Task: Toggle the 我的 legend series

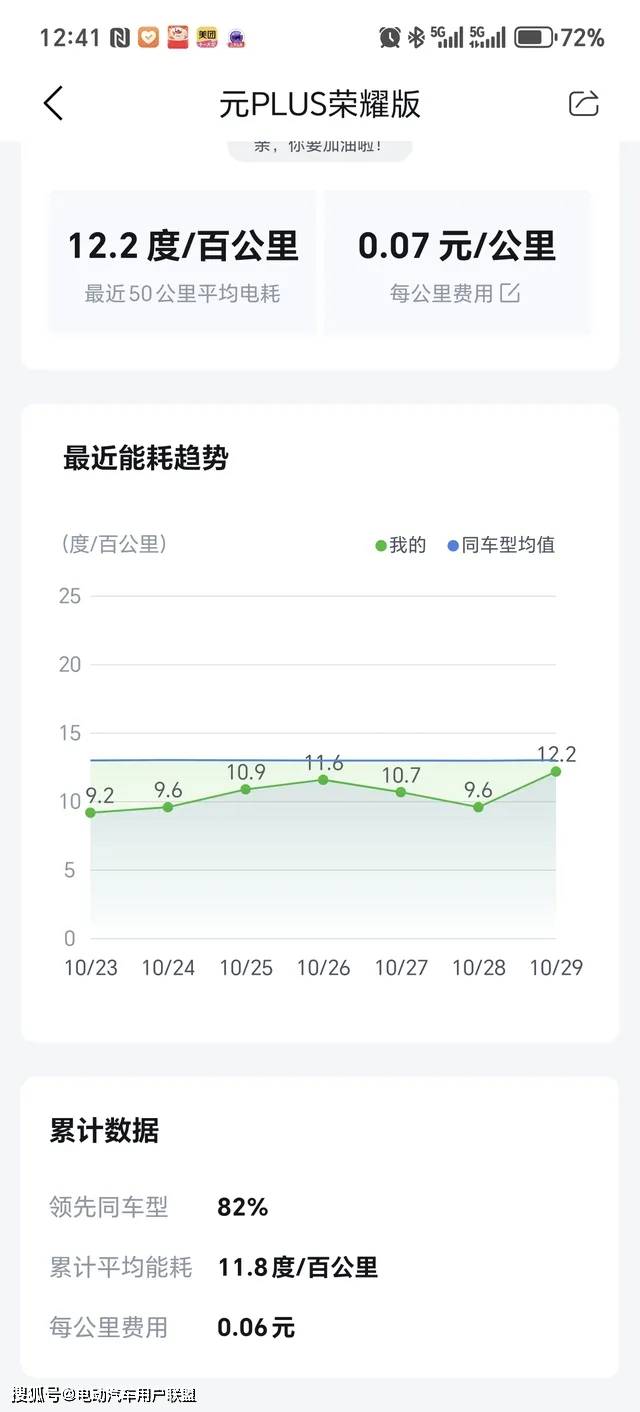Action: [x=401, y=545]
